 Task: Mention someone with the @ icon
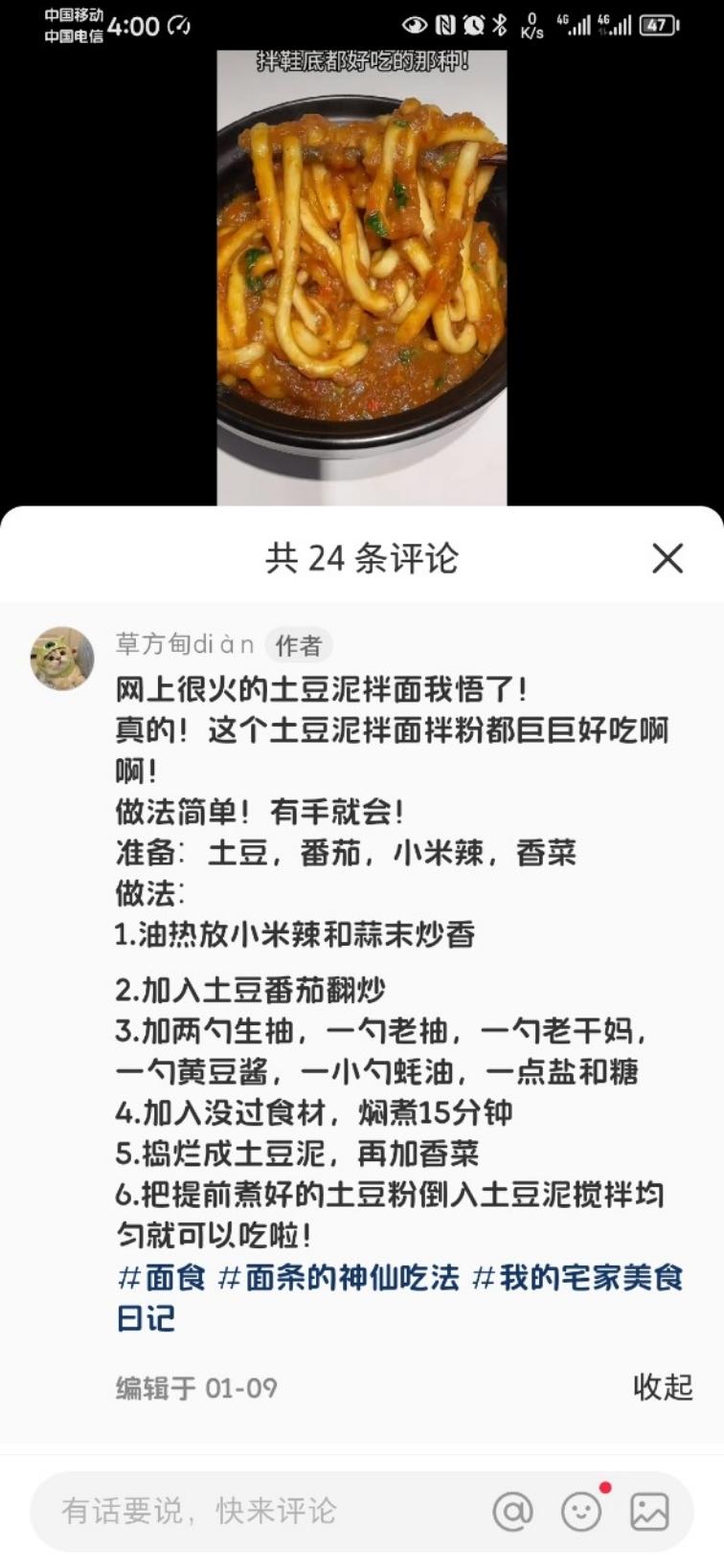coord(512,1512)
